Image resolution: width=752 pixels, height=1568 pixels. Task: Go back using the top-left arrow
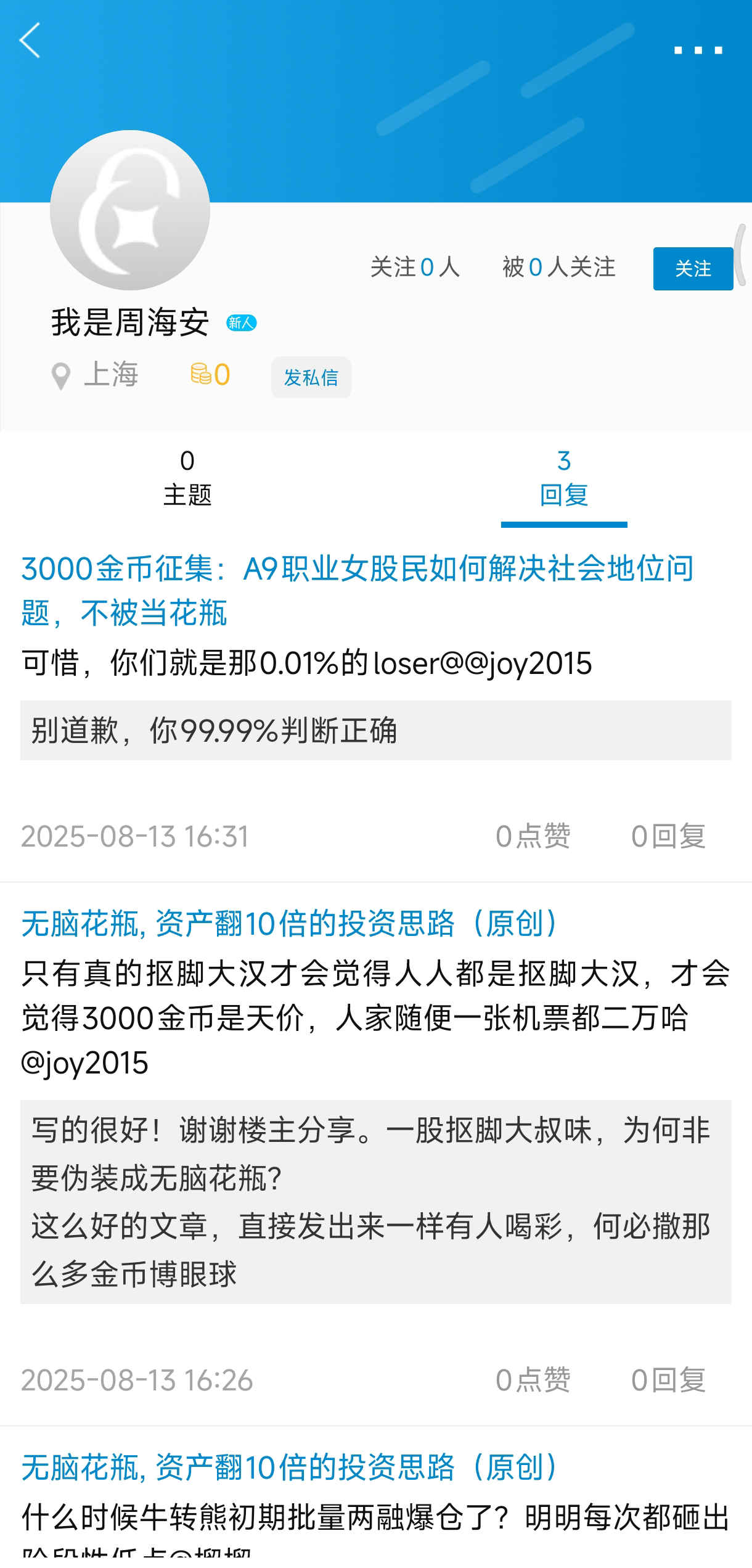(30, 41)
